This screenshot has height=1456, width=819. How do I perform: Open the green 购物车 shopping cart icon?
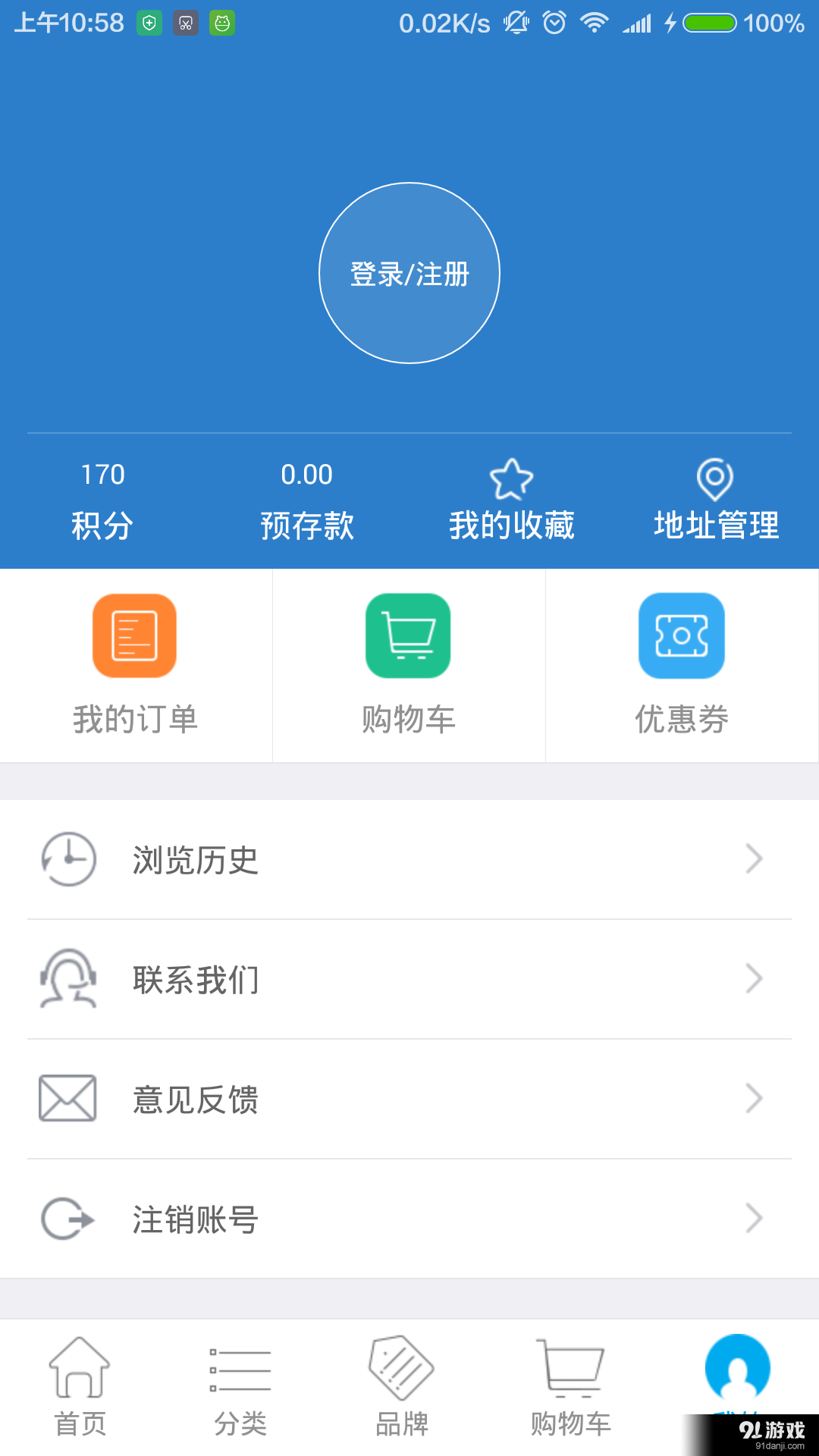[408, 635]
